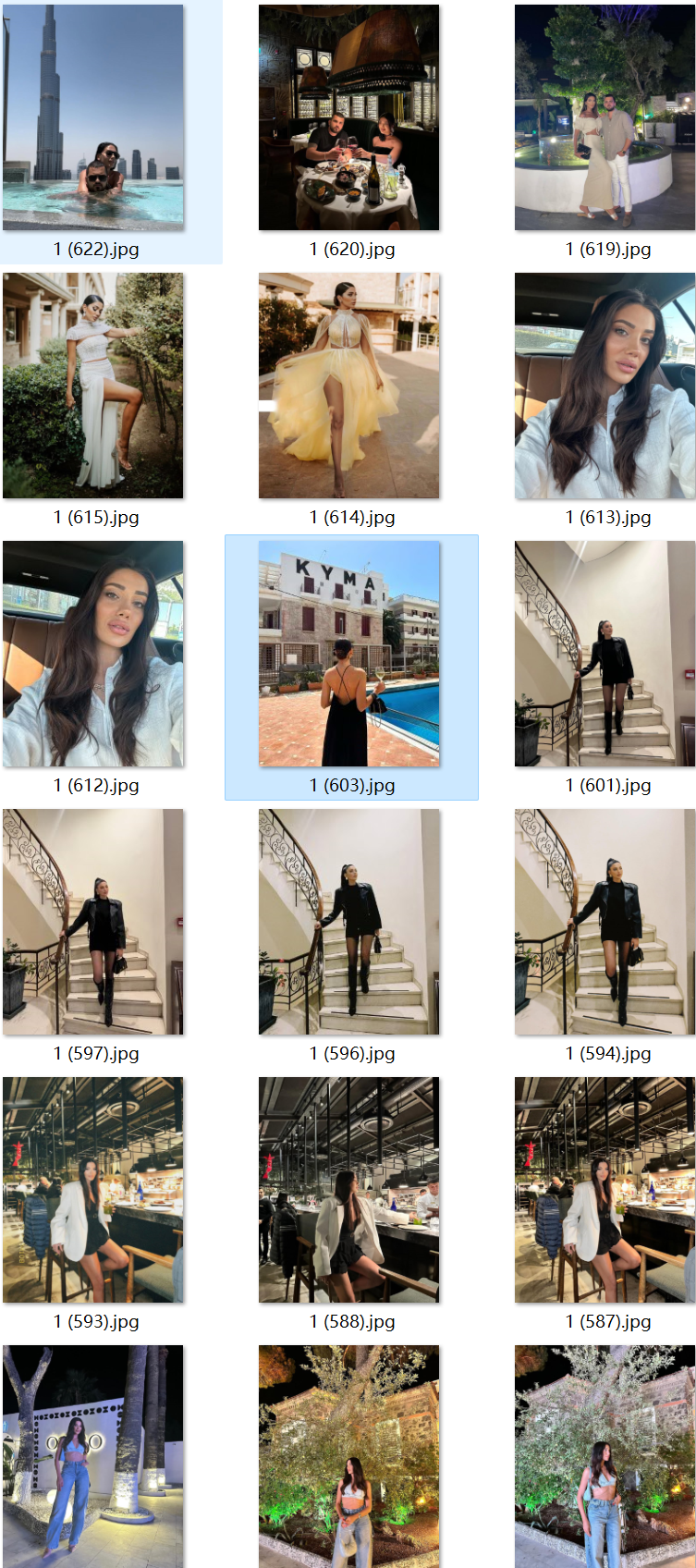Choose image 1 (588).jpg
The image size is (696, 1568).
click(348, 1190)
